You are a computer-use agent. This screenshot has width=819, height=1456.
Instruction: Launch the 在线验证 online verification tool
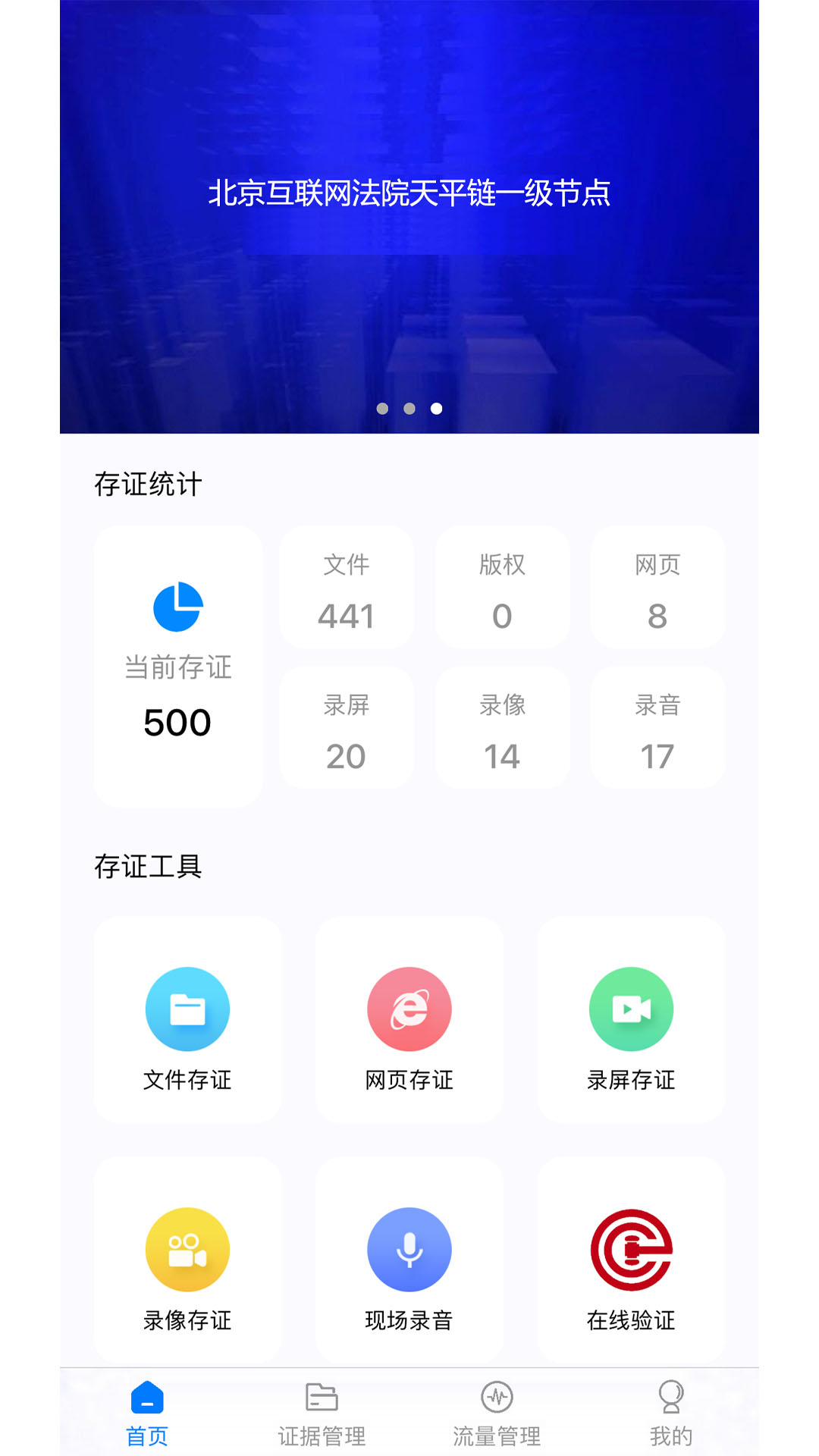631,1249
